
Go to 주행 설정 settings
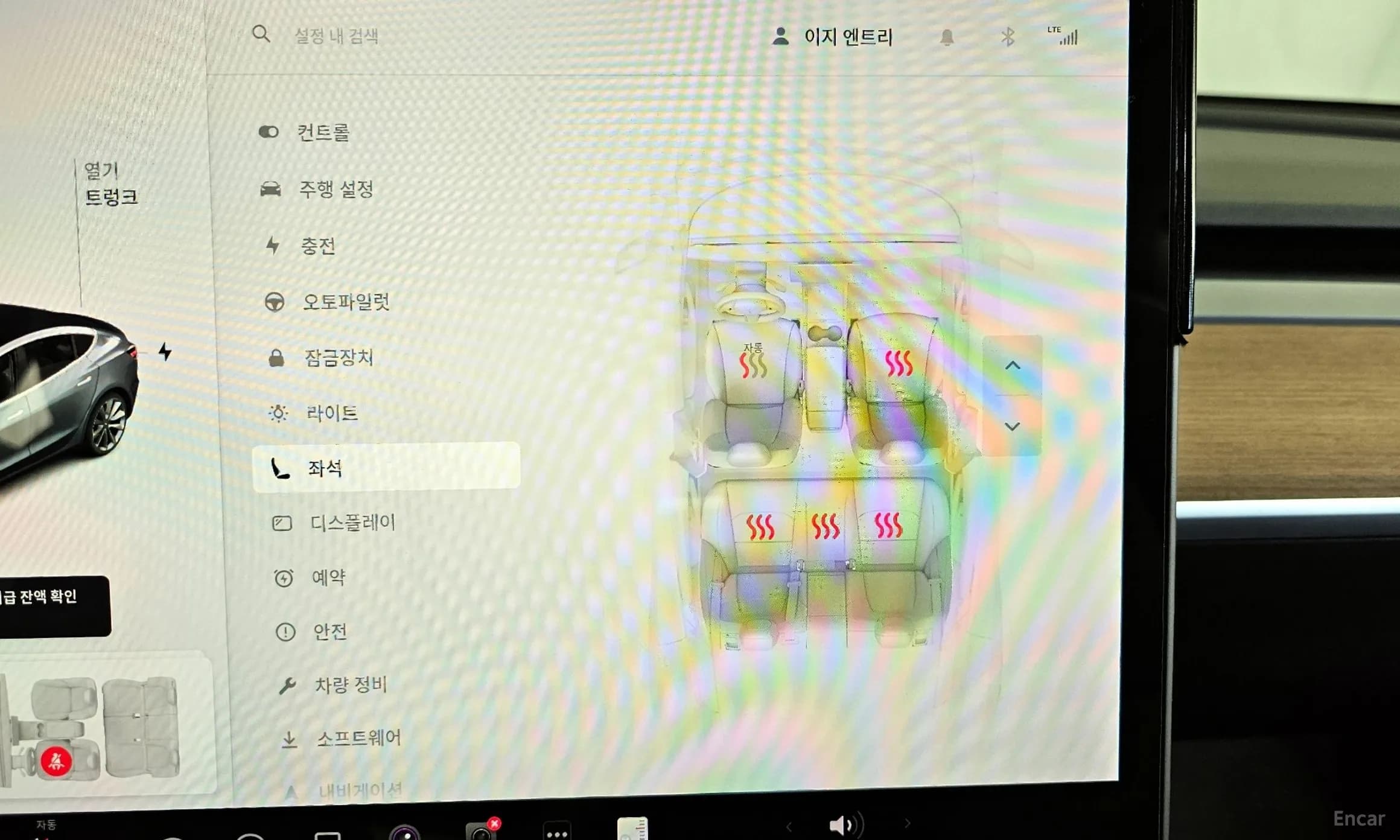point(336,189)
